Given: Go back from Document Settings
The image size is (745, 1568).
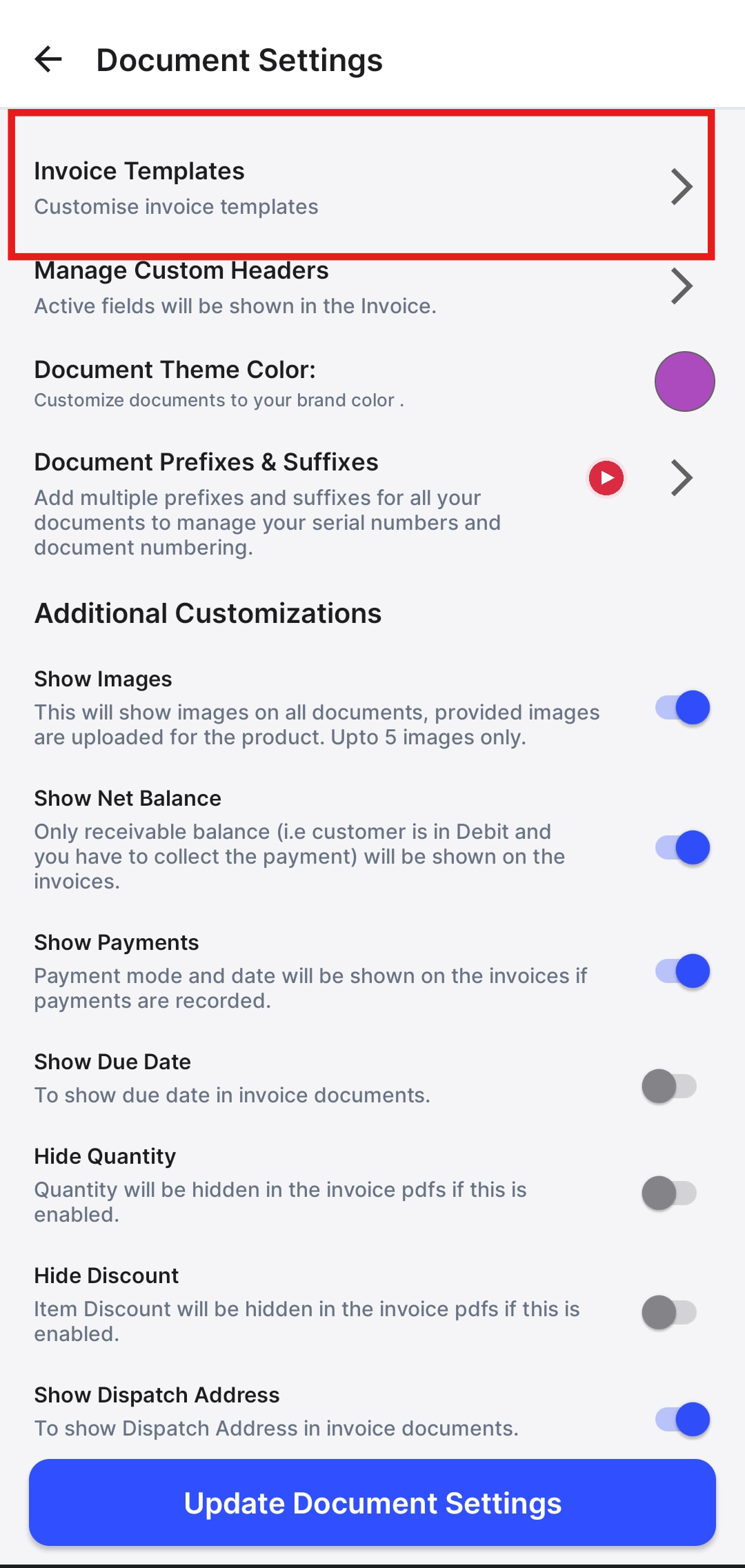Looking at the screenshot, I should pyautogui.click(x=48, y=59).
